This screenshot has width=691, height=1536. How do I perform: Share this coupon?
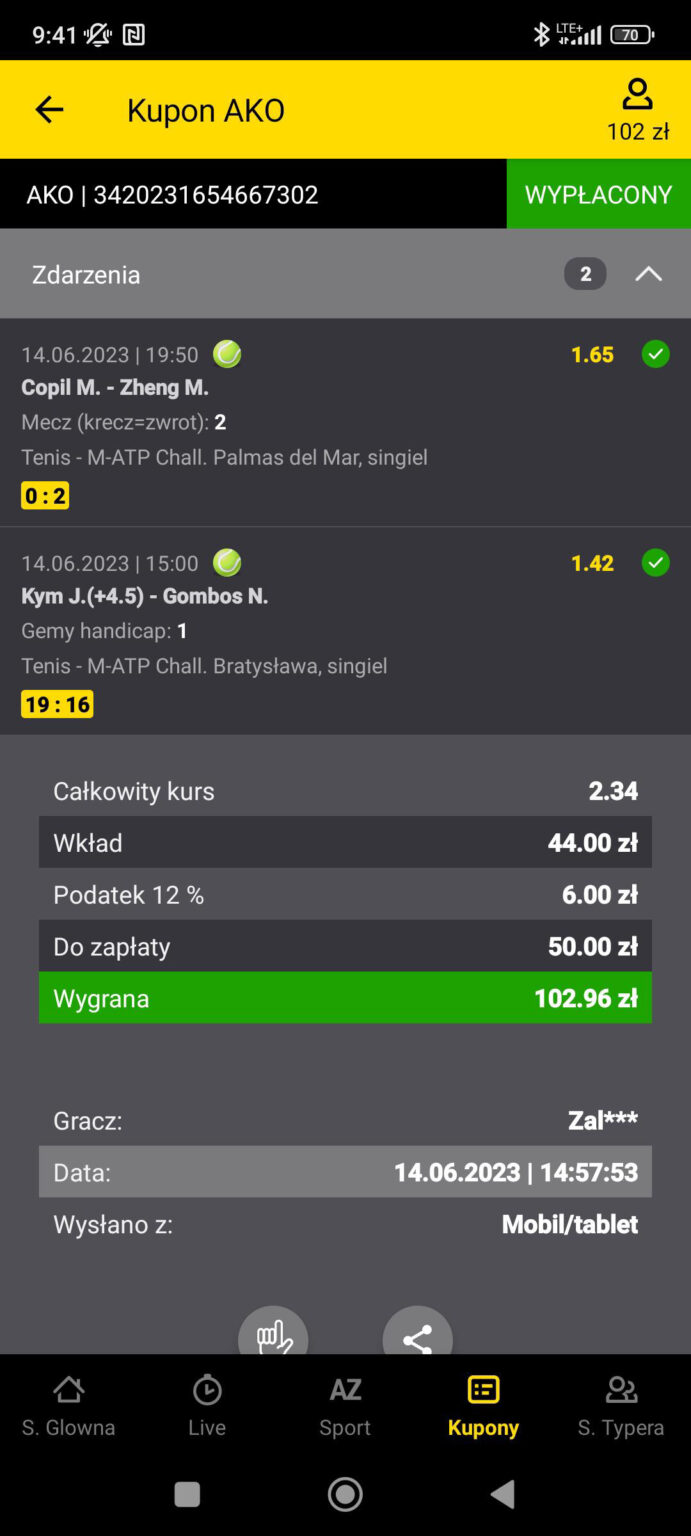pos(417,1335)
